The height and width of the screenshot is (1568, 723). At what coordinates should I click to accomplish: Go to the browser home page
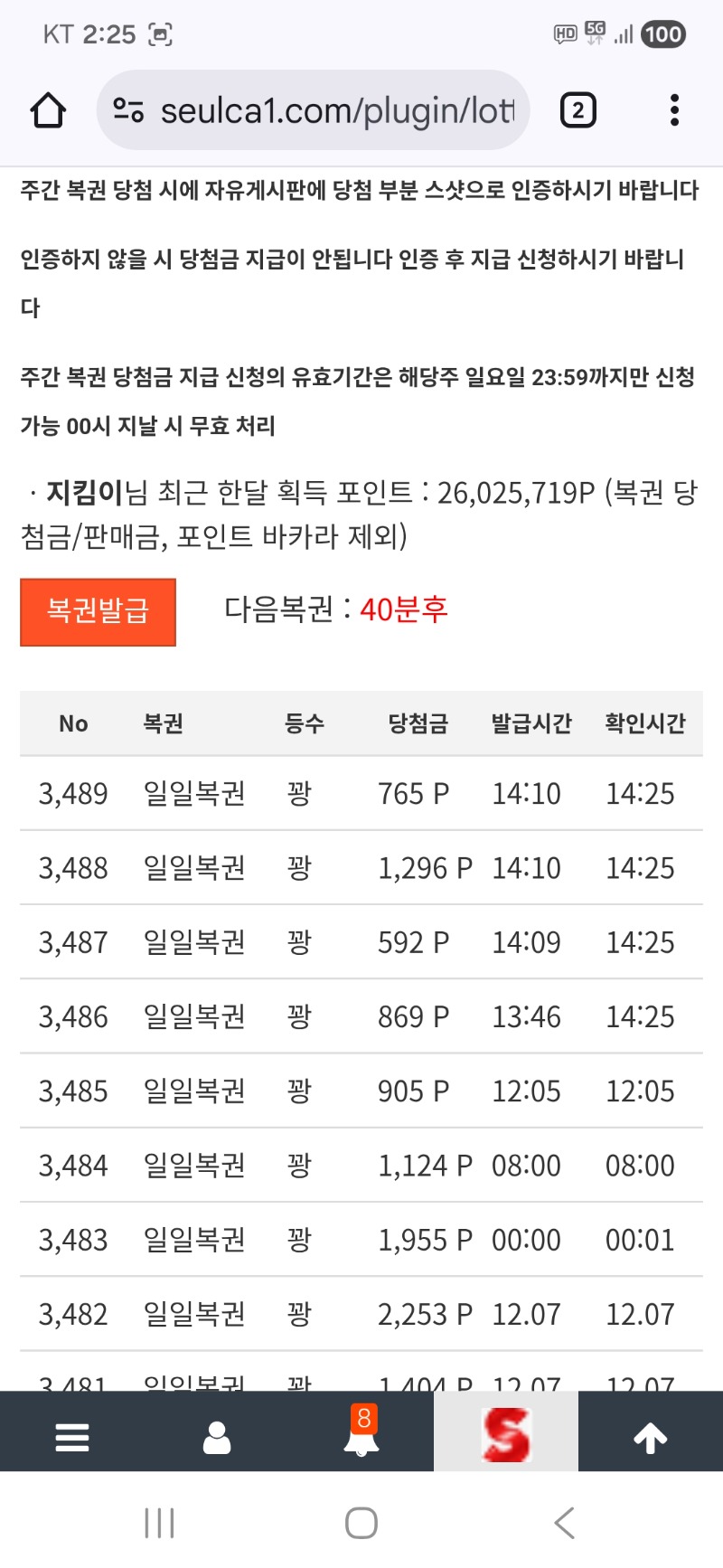coord(48,110)
